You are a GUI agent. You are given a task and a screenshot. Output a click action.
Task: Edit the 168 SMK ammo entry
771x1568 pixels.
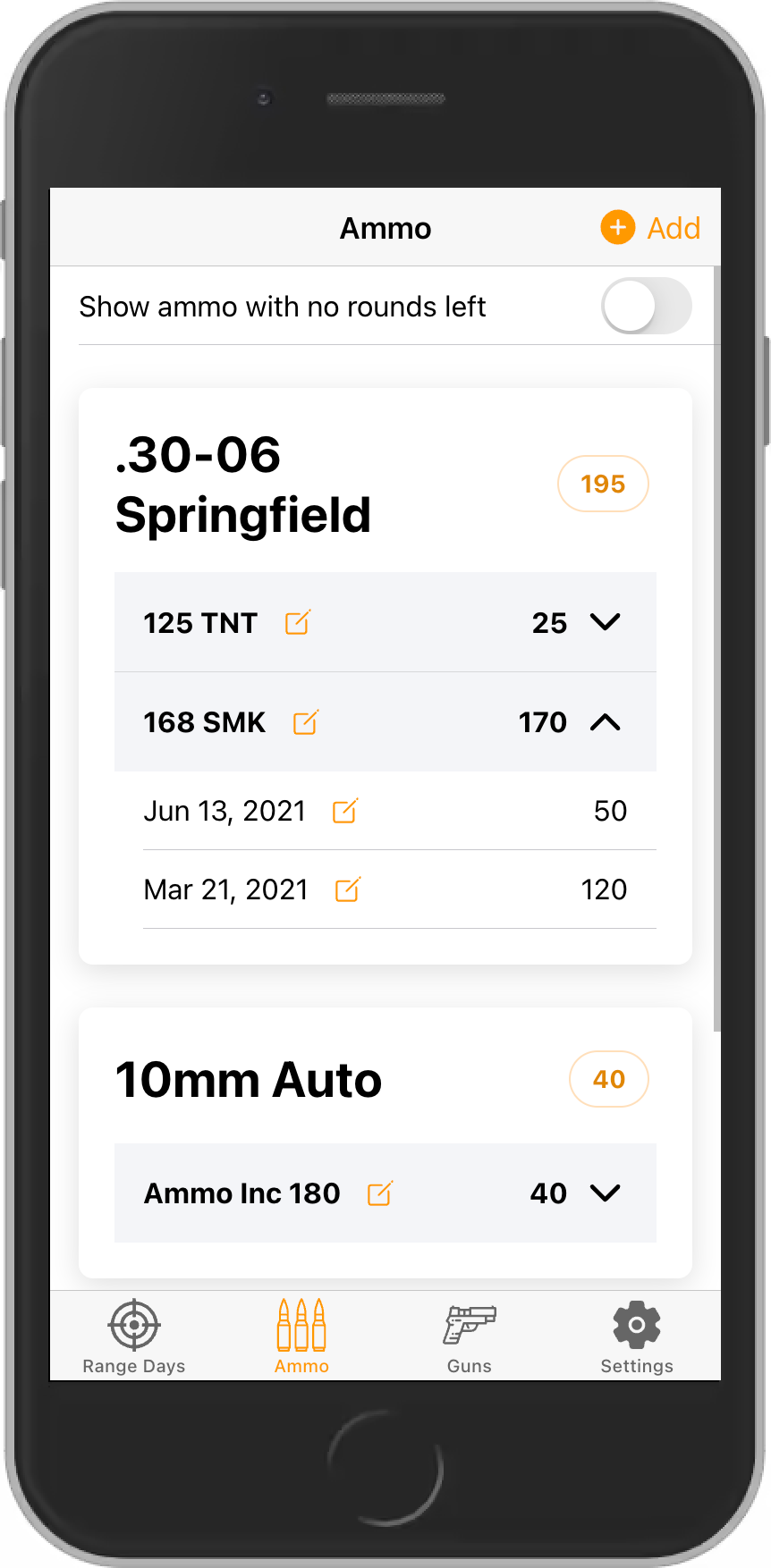pyautogui.click(x=306, y=722)
